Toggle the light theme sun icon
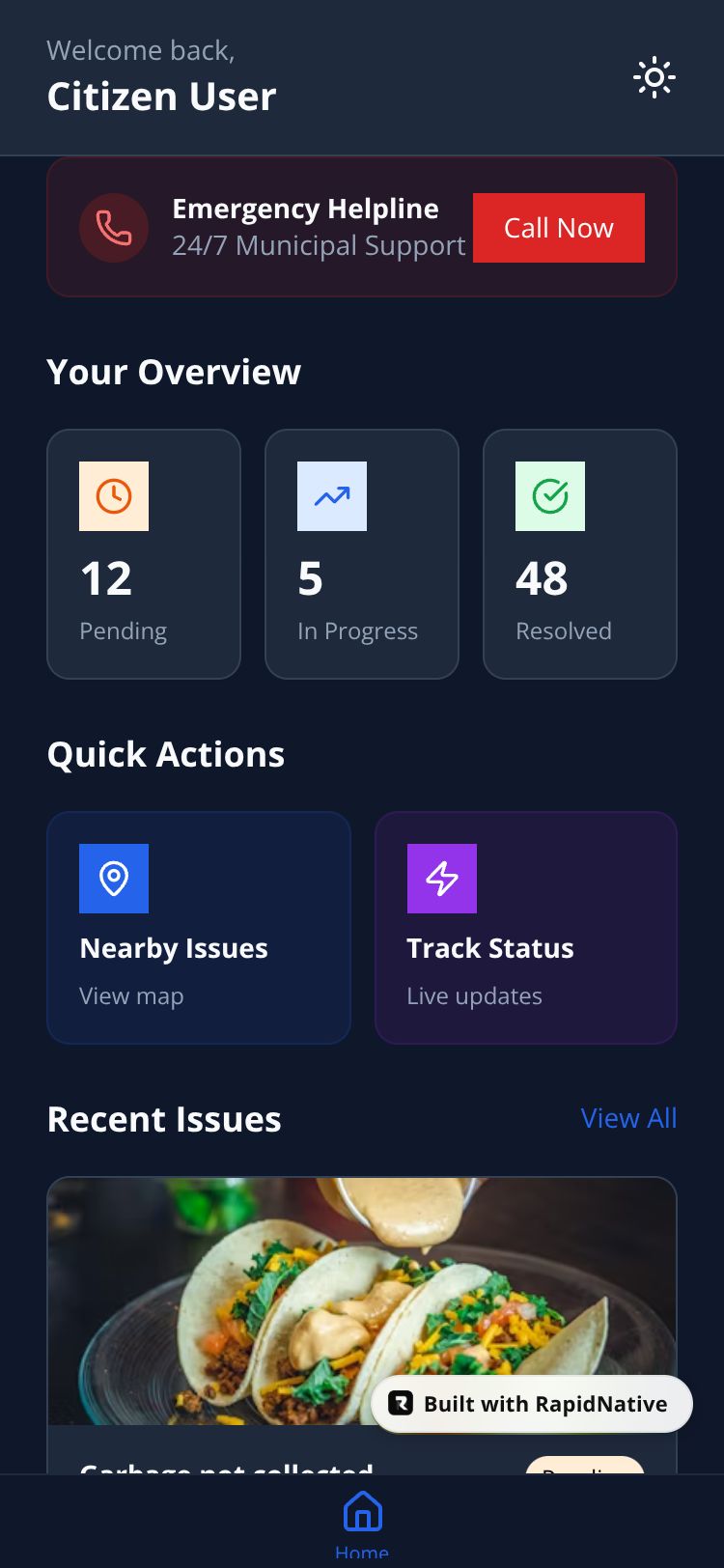Image resolution: width=724 pixels, height=1568 pixels. 654,77
